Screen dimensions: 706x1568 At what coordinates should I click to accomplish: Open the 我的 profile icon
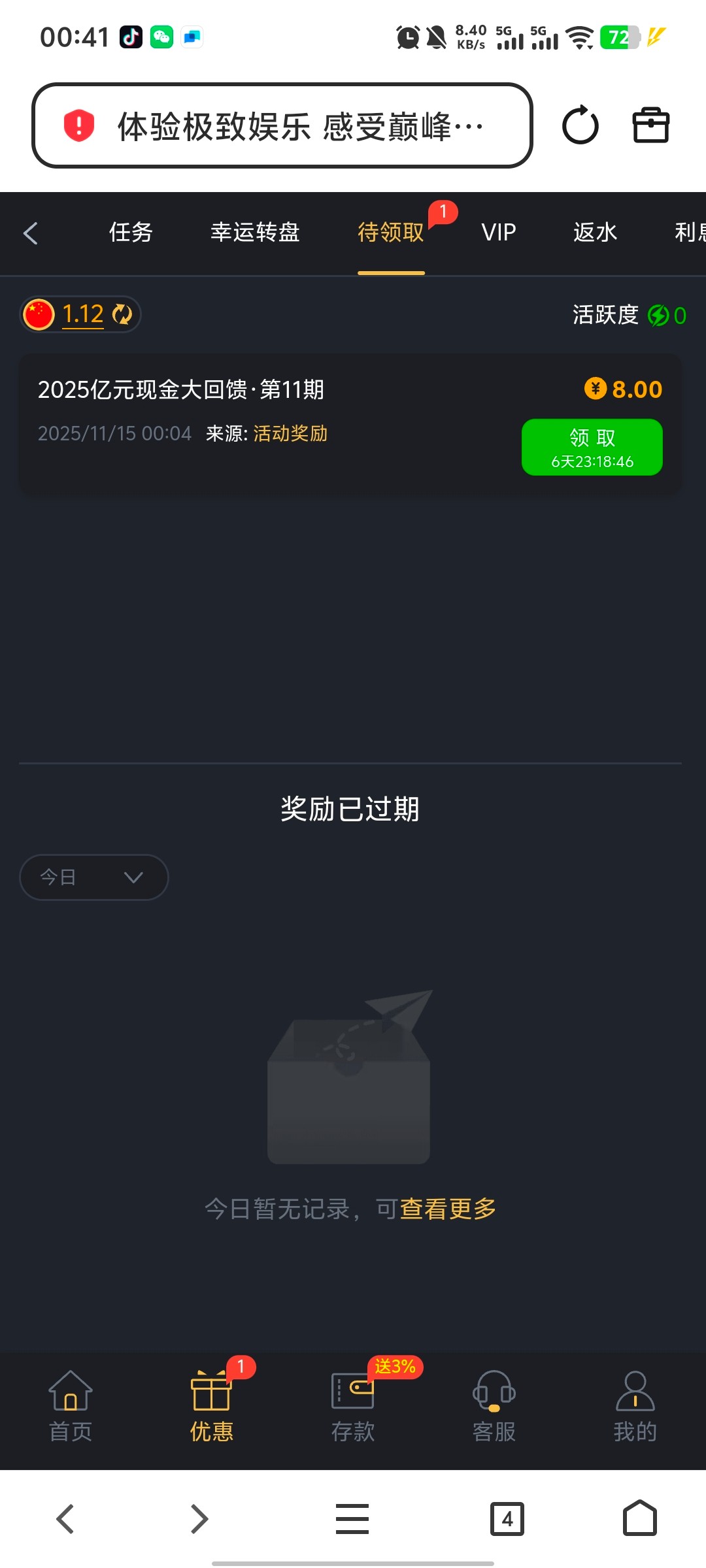coord(635,1392)
